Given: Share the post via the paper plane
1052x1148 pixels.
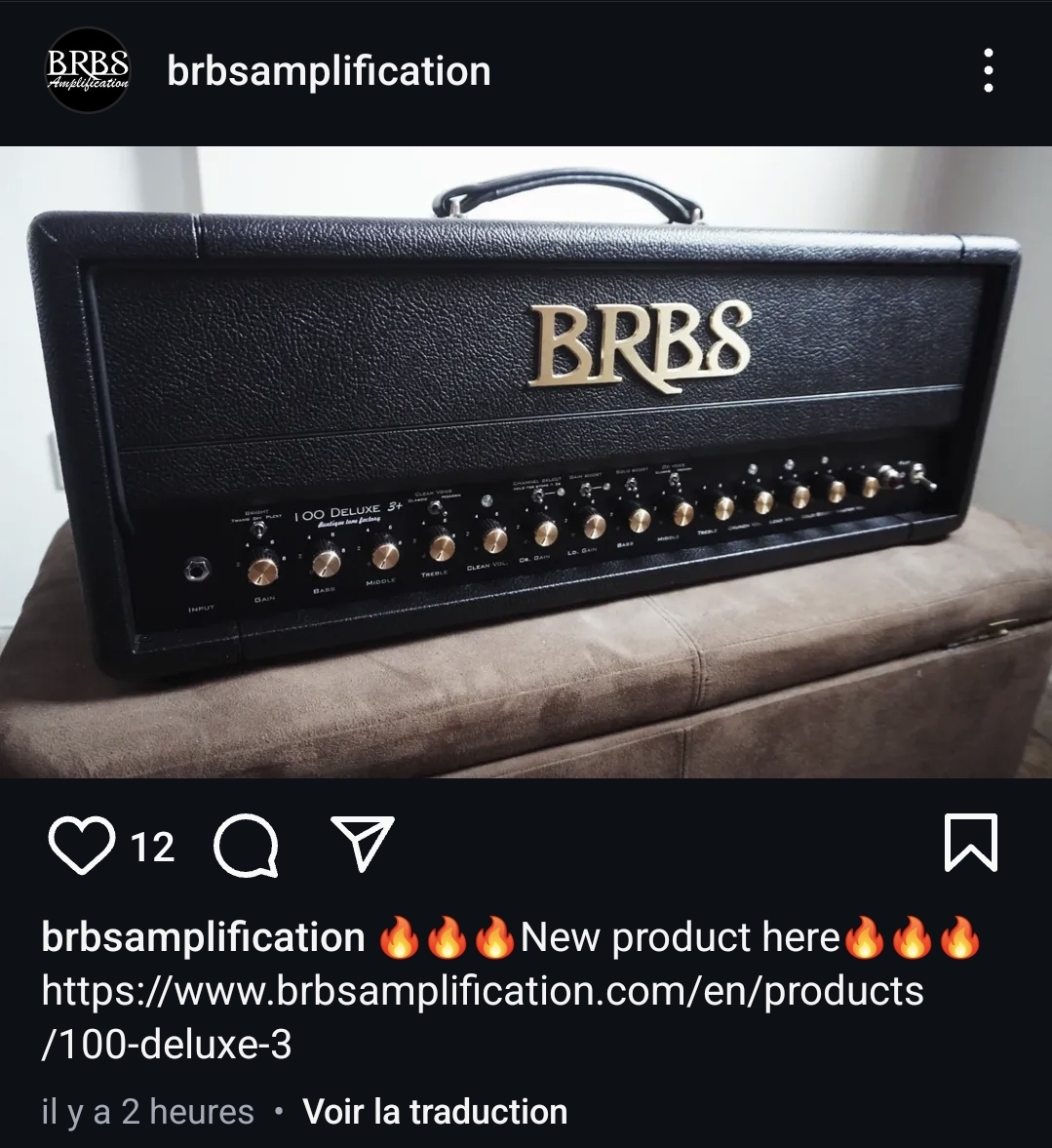Looking at the screenshot, I should pos(363,843).
